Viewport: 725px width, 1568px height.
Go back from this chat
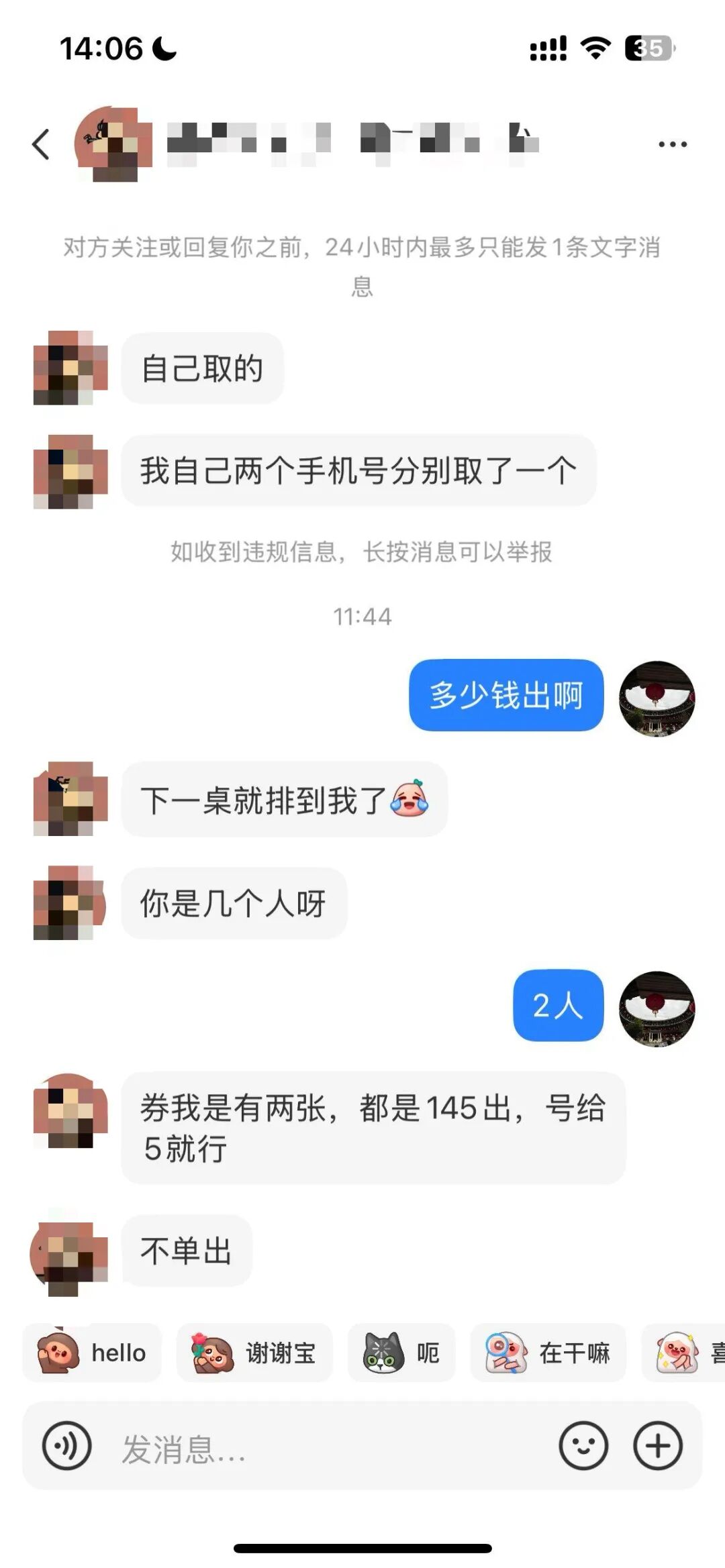pyautogui.click(x=42, y=144)
